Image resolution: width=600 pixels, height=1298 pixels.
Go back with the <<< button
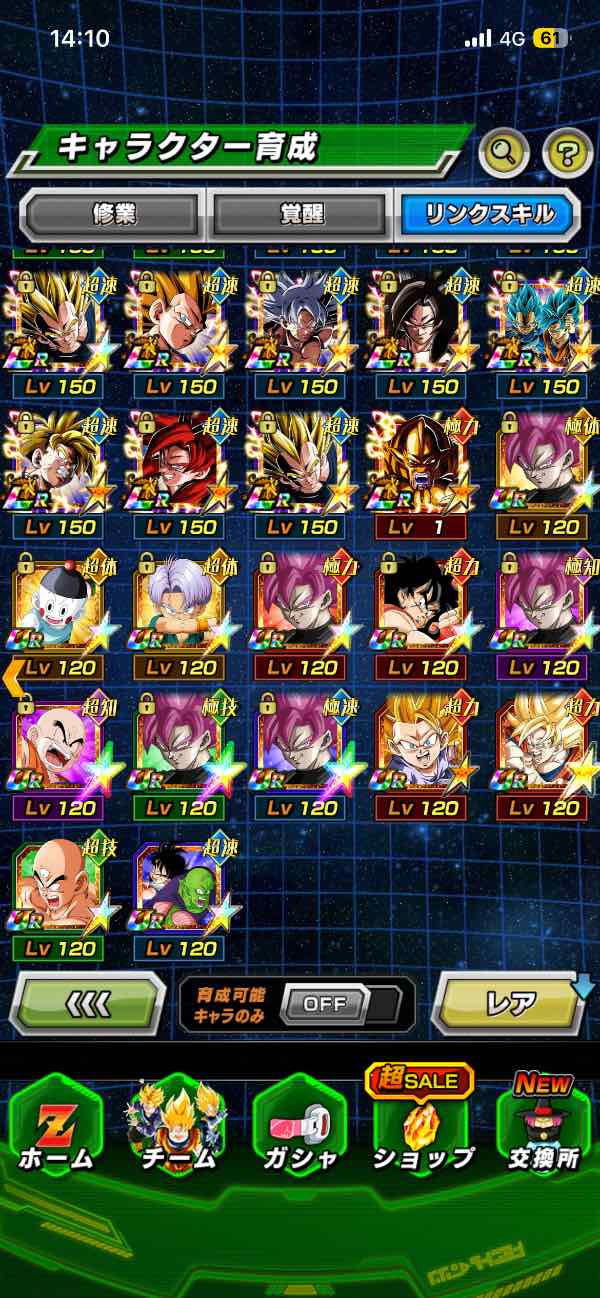(x=86, y=1002)
